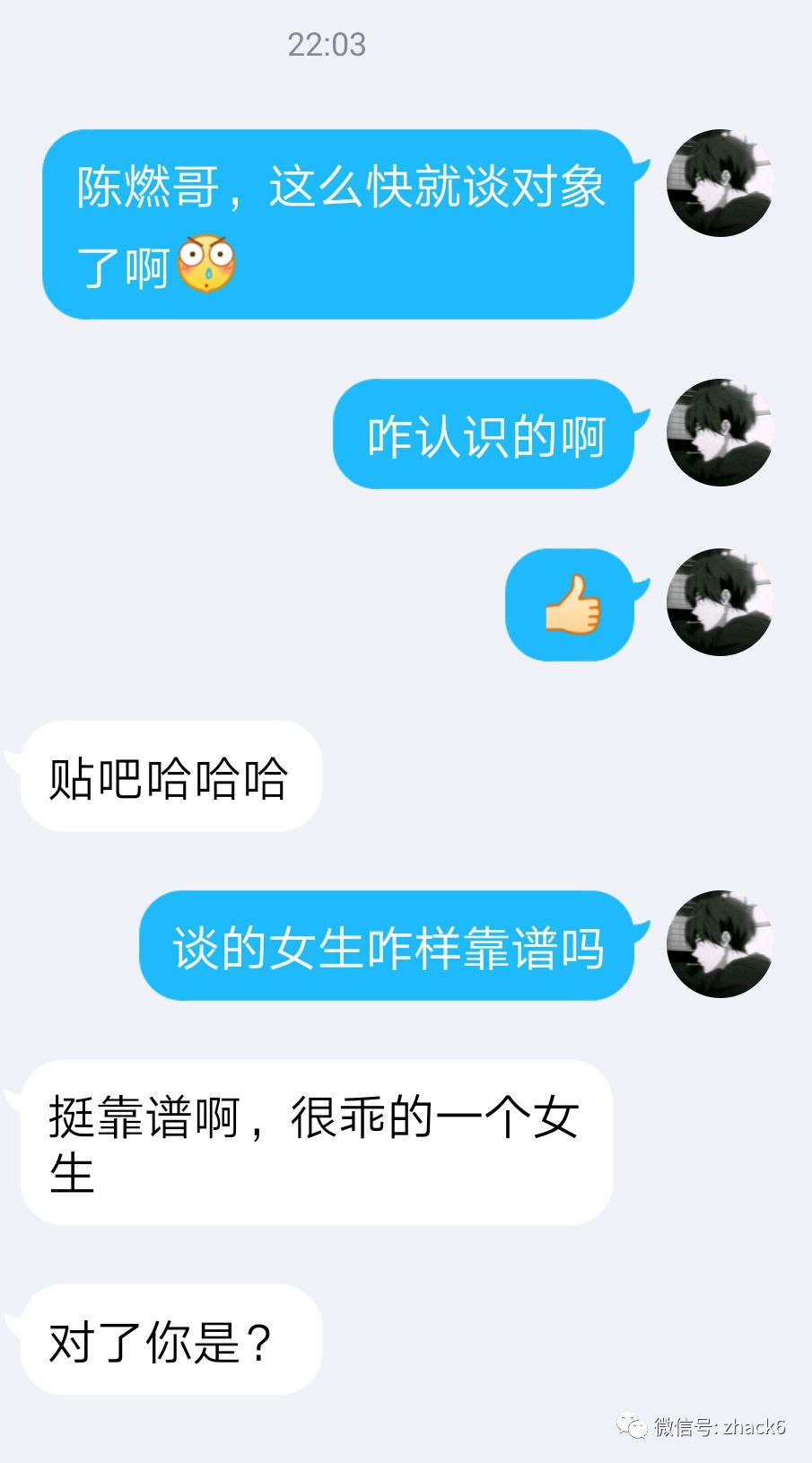
Task: Tap the avatar next to 咋认识的啊
Action: 720,433
